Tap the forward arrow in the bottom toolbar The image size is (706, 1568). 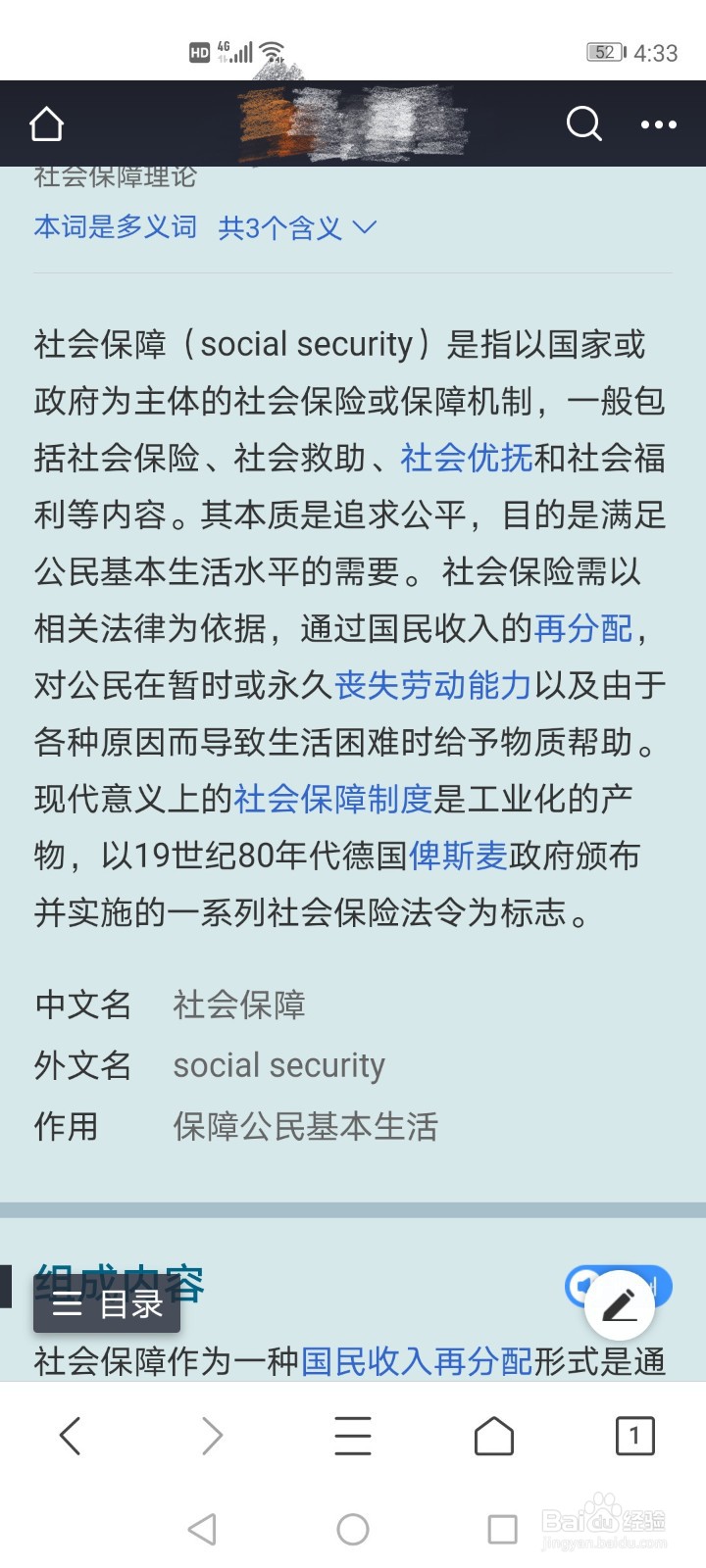211,1435
